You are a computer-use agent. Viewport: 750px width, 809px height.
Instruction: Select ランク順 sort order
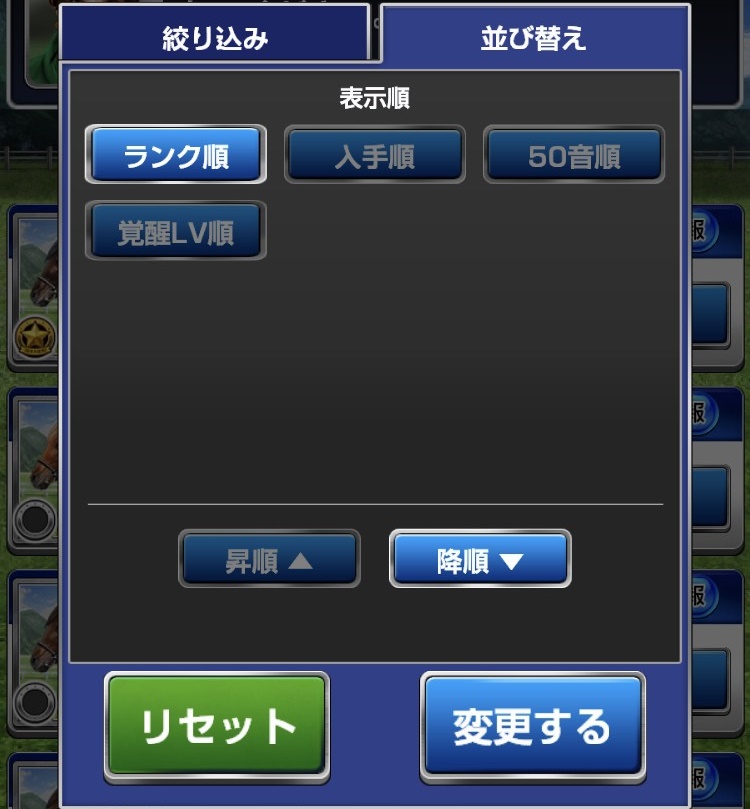click(x=176, y=155)
